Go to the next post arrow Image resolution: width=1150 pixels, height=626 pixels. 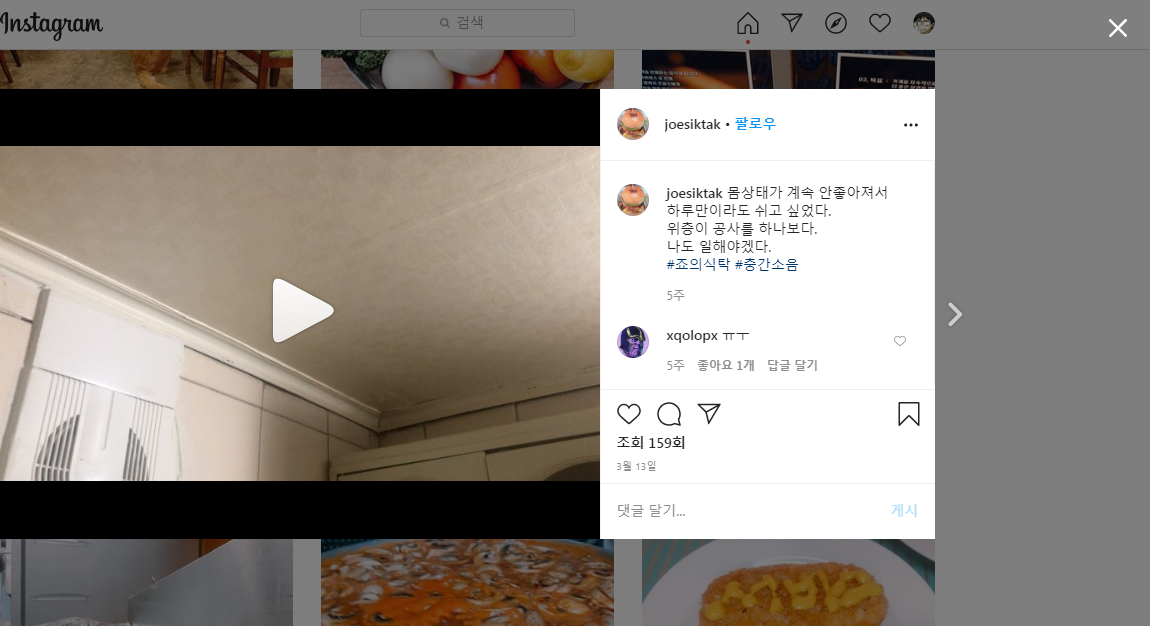point(955,315)
